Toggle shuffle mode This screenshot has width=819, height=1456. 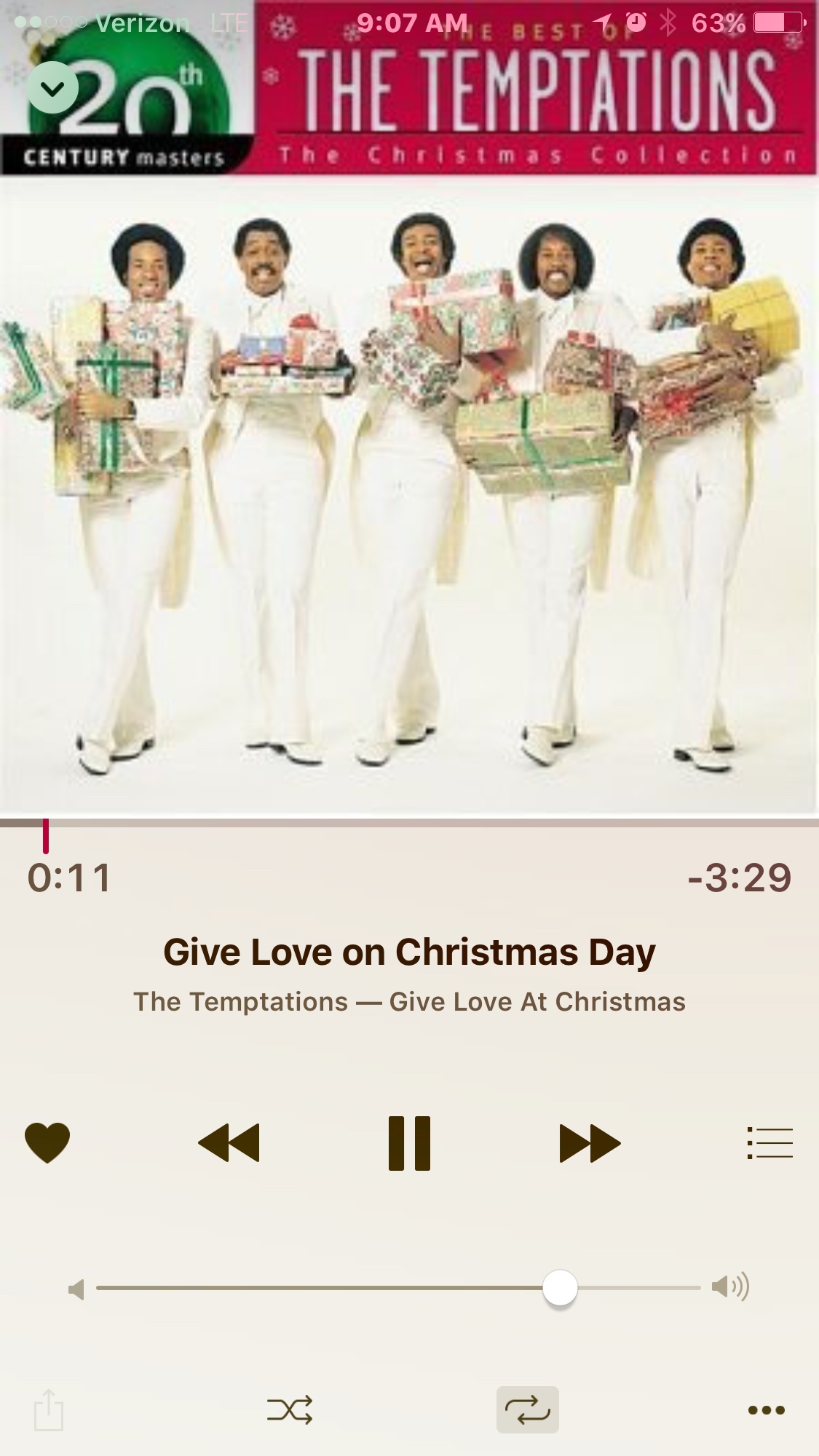tap(290, 1409)
